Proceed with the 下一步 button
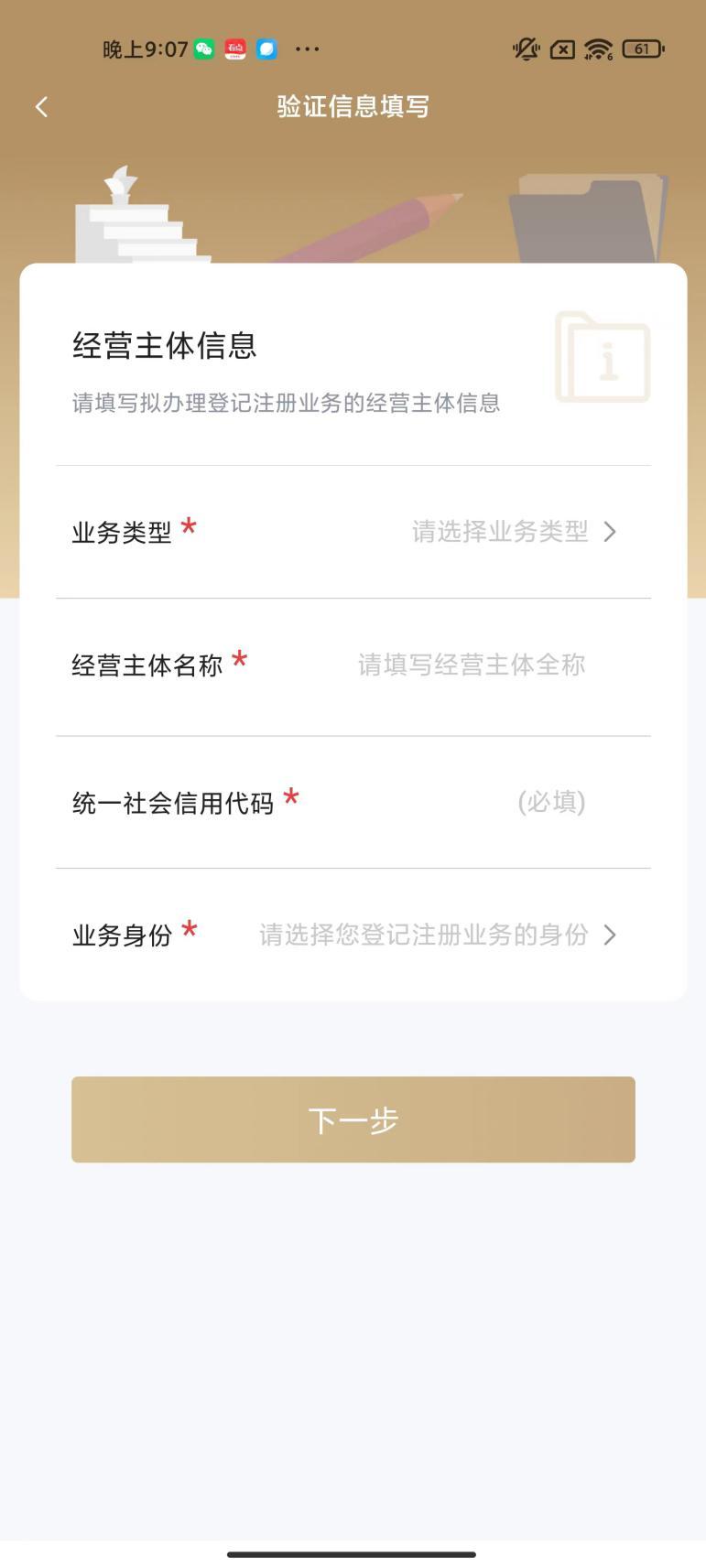Image resolution: width=706 pixels, height=1568 pixels. pyautogui.click(x=353, y=1119)
